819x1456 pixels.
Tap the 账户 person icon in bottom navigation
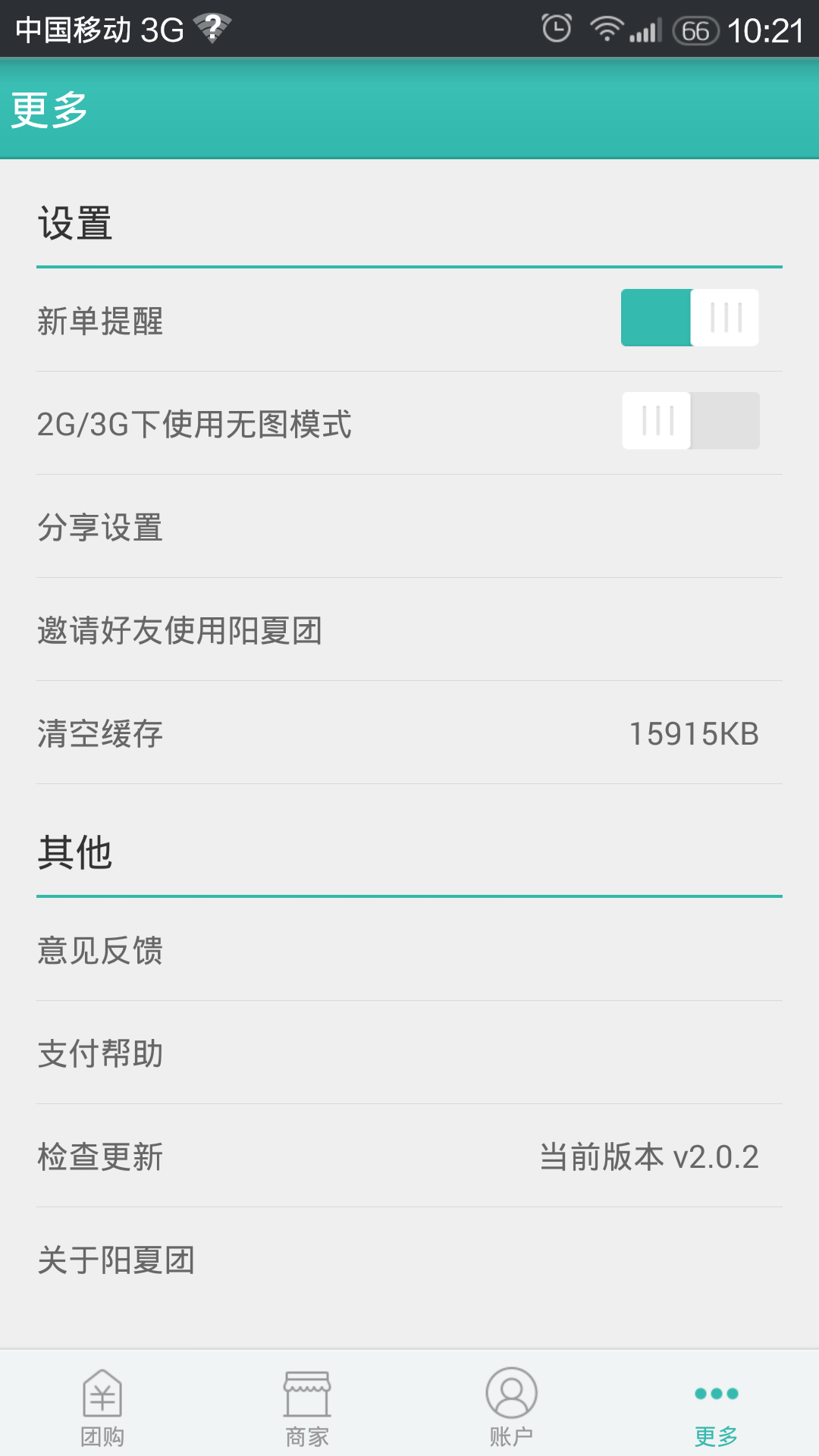pos(510,1407)
